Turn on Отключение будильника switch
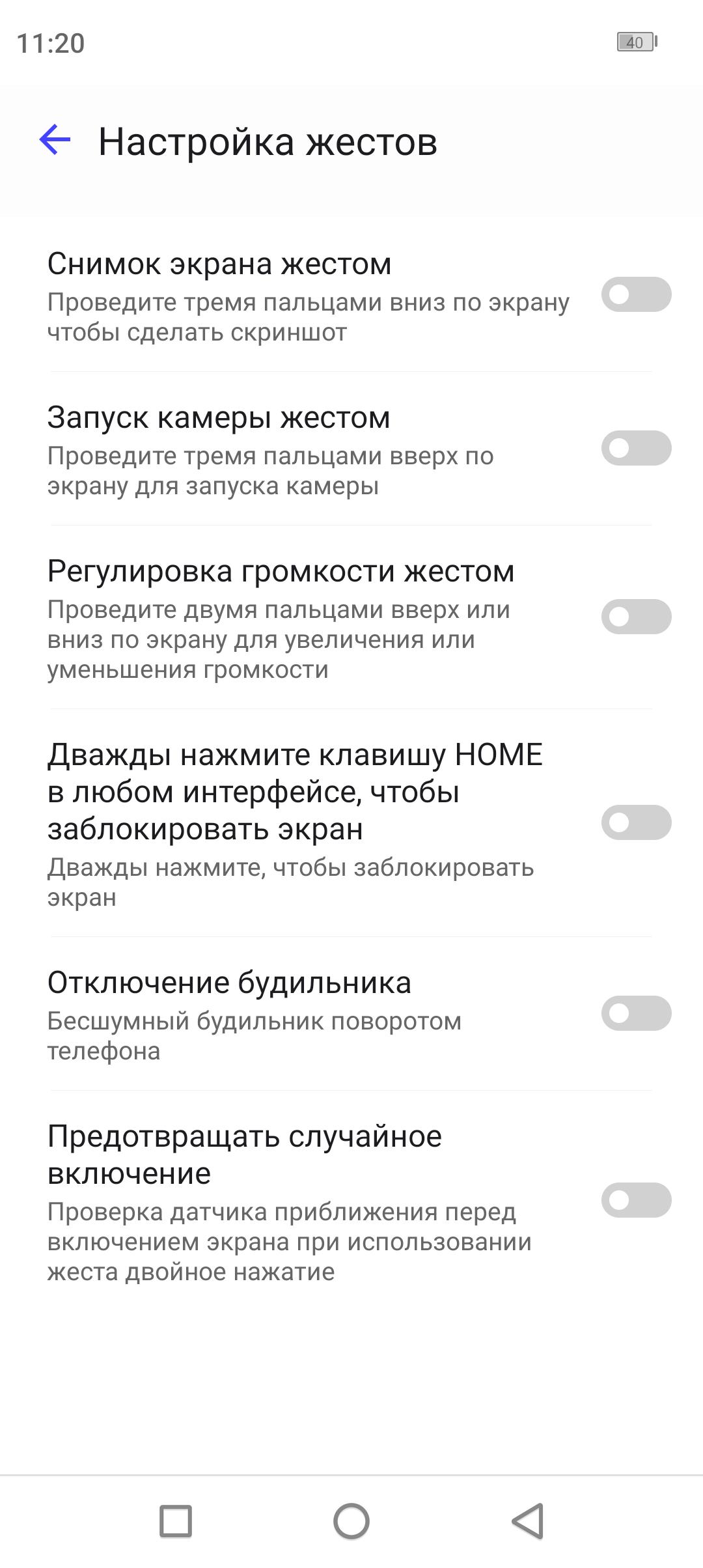Viewport: 703px width, 1568px height. [636, 1013]
